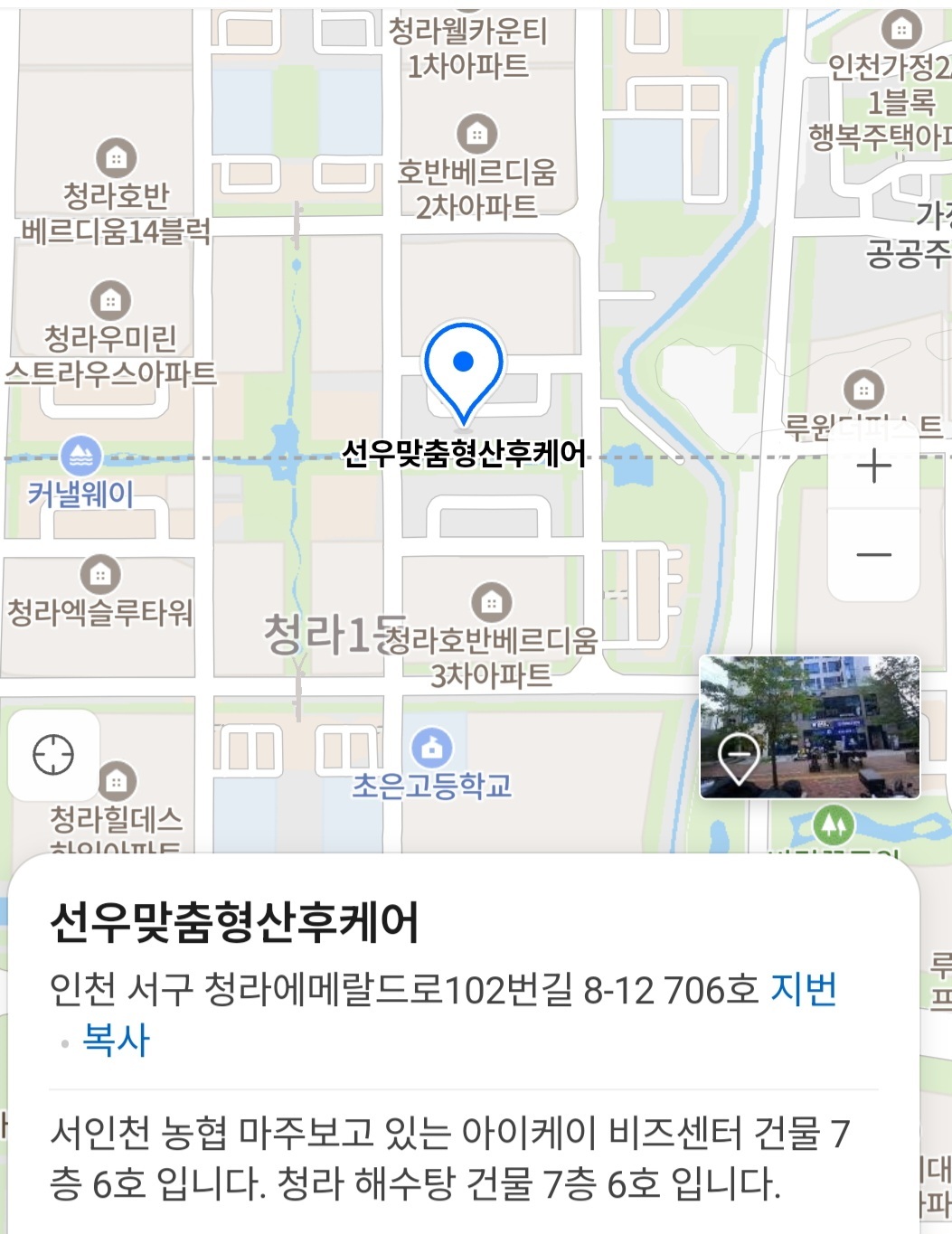Zoom out the map with minus button
952x1234 pixels.
873,555
